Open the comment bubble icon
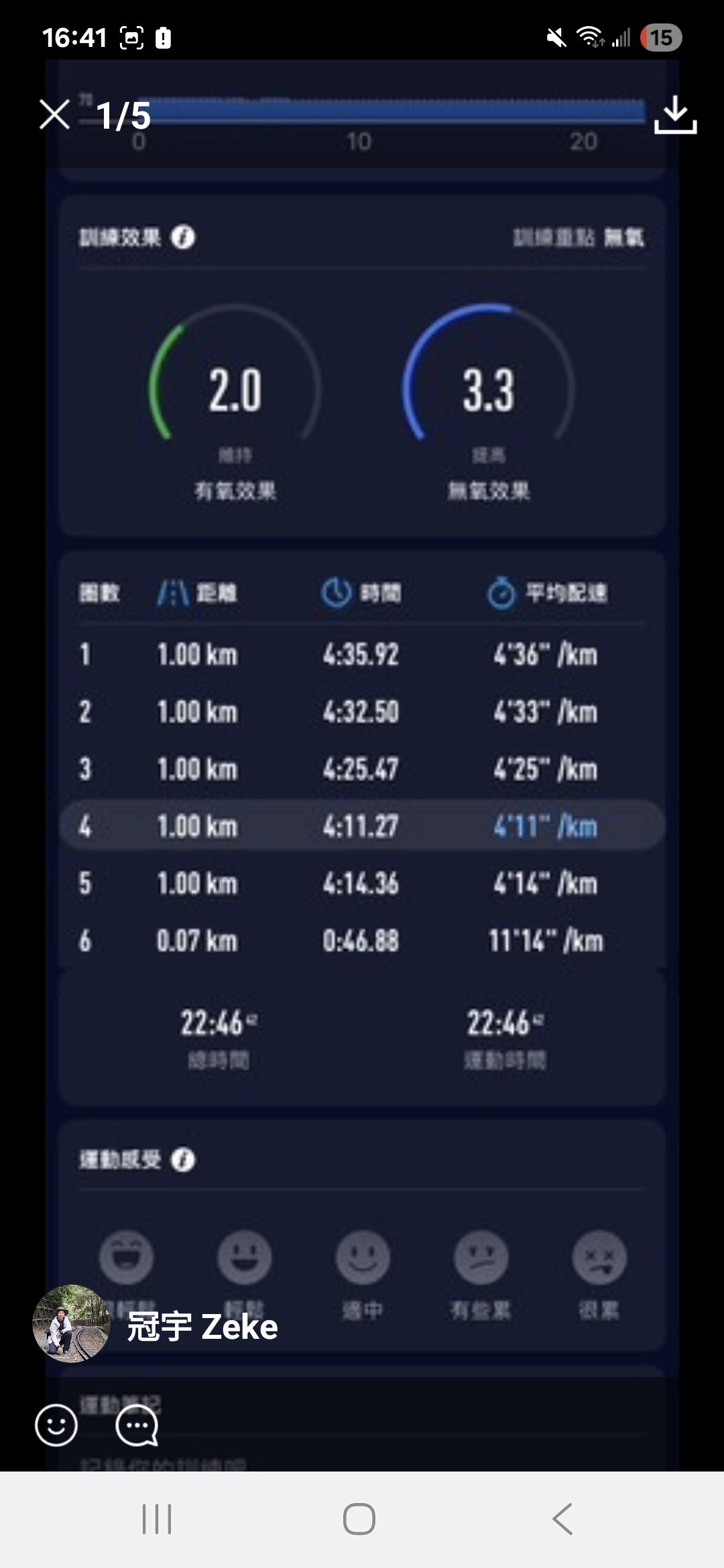 point(137,1425)
